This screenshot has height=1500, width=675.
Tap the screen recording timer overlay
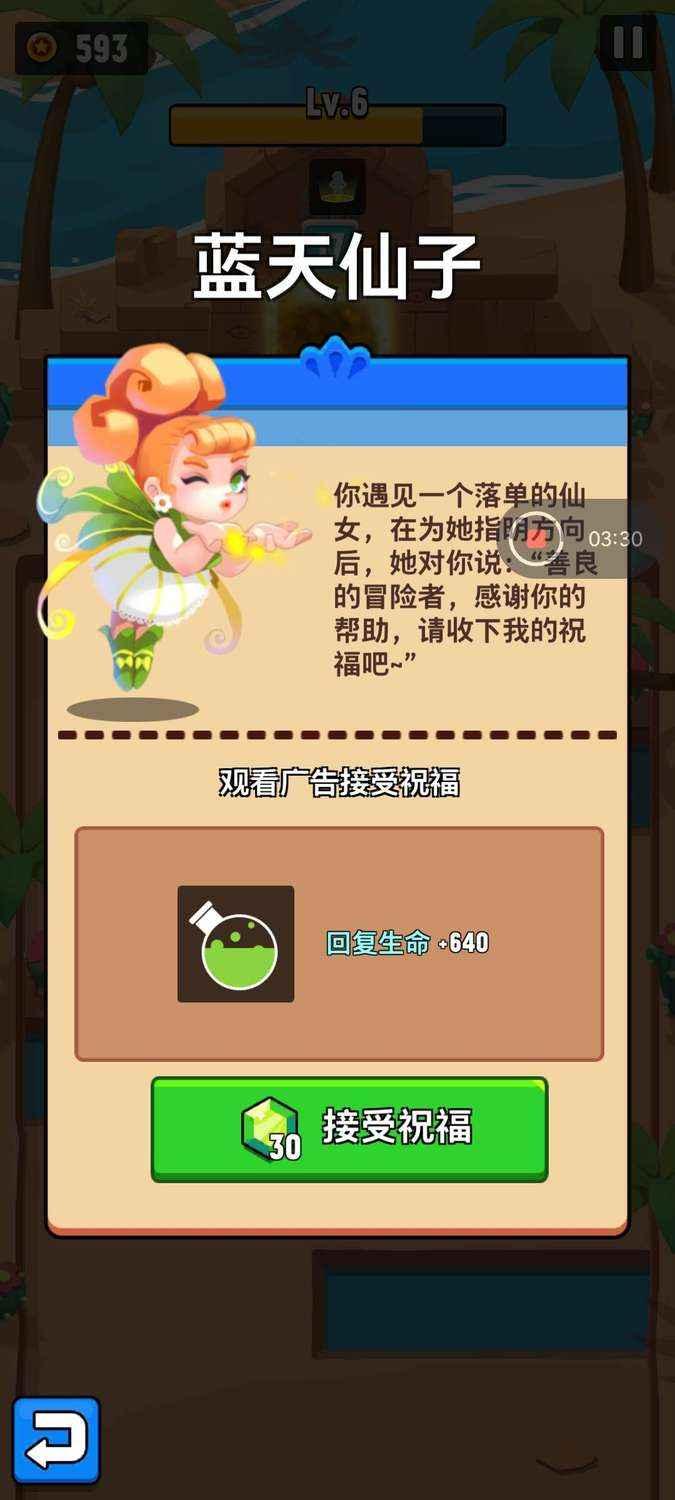point(580,539)
